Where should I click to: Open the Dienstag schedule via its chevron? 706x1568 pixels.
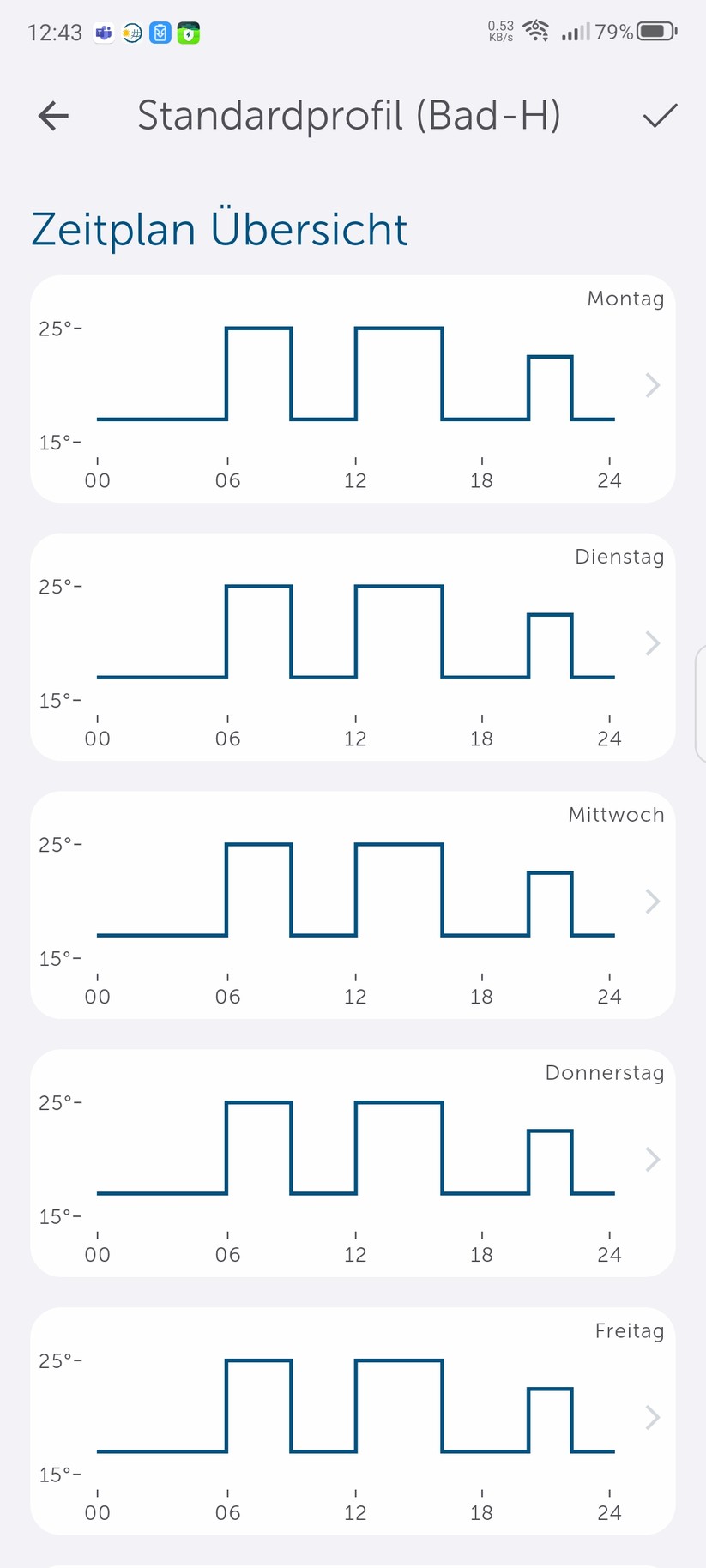point(652,643)
